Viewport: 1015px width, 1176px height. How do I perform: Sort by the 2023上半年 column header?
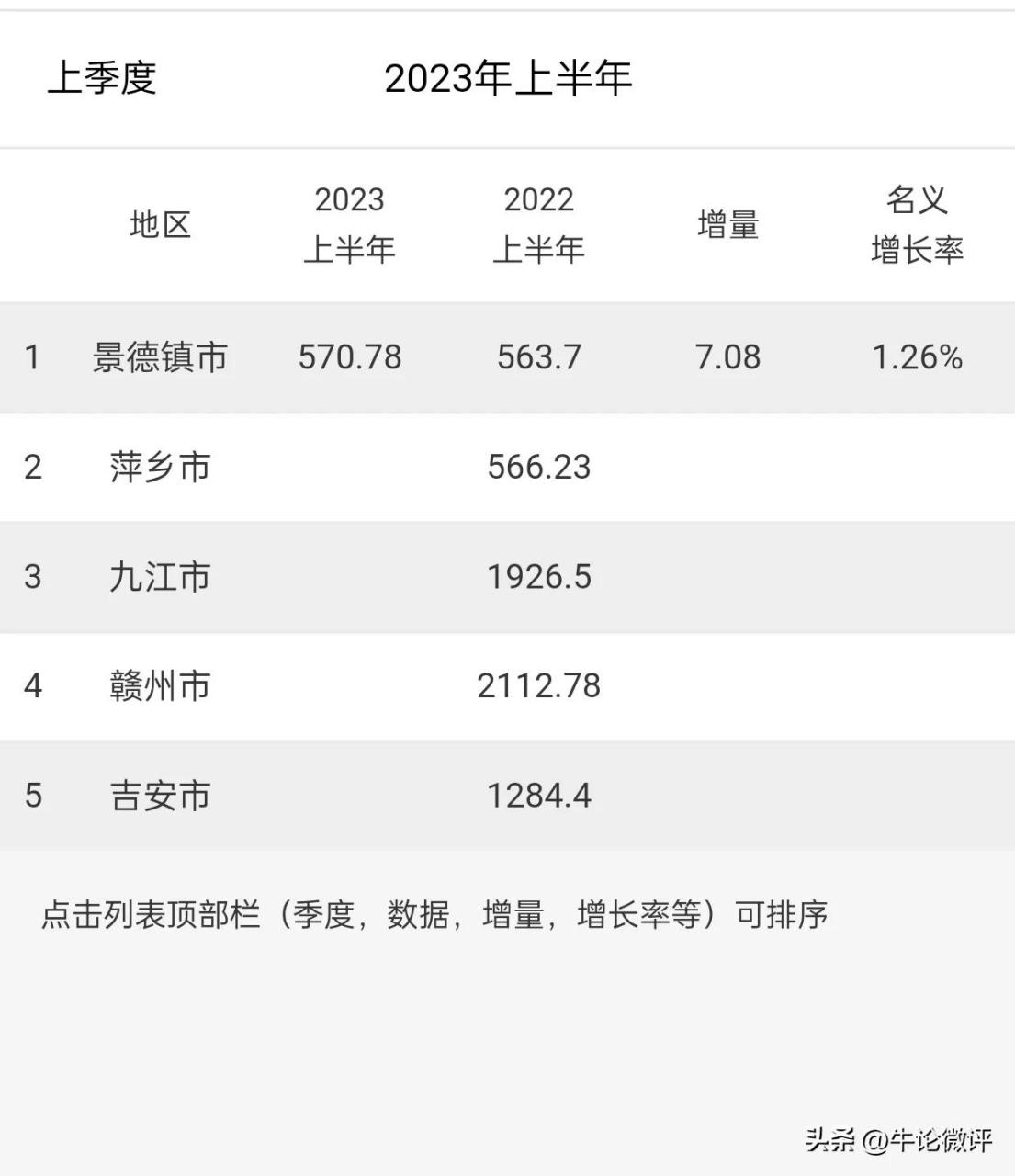350,222
